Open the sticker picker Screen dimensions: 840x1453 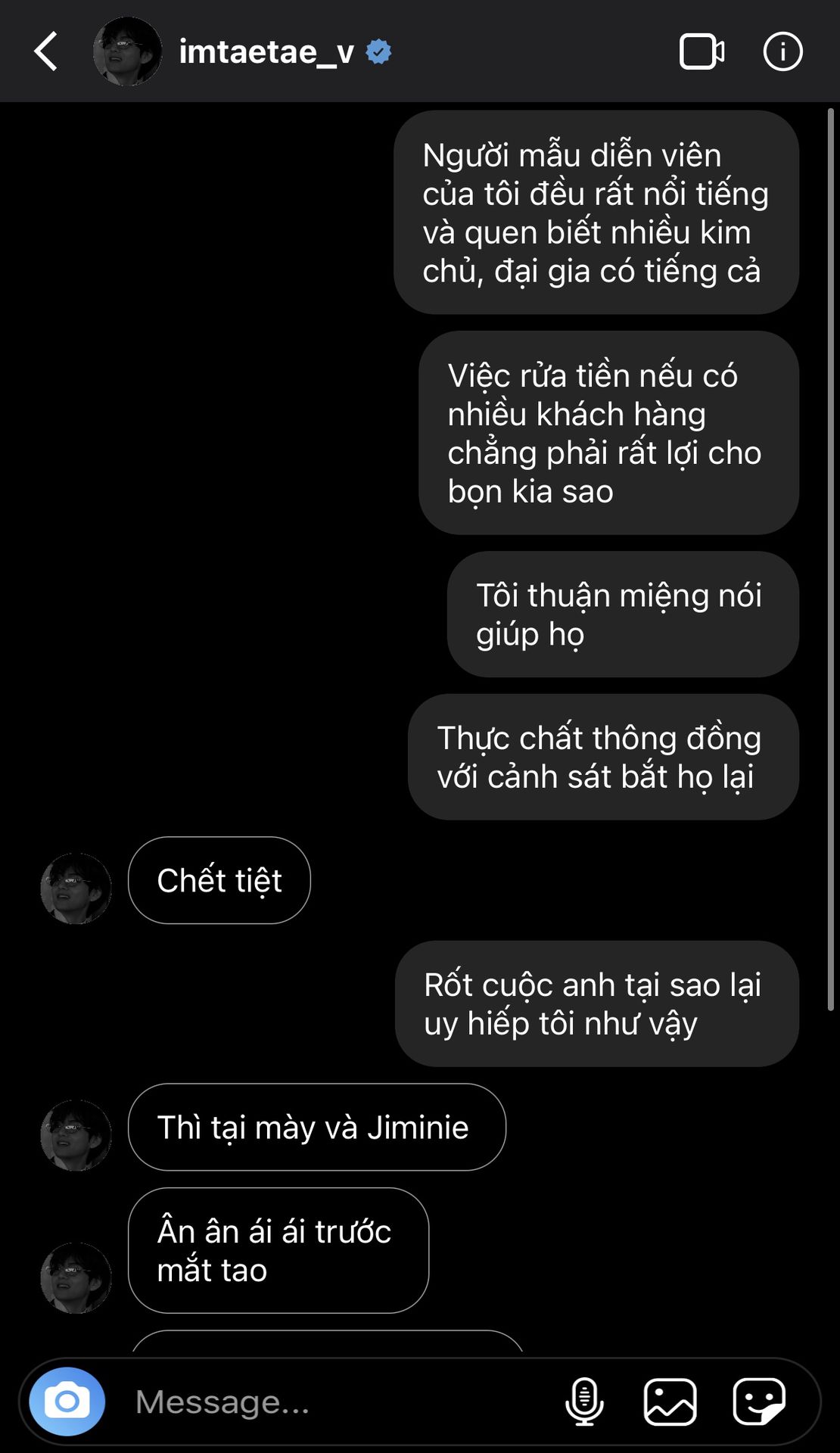pyautogui.click(x=758, y=1402)
